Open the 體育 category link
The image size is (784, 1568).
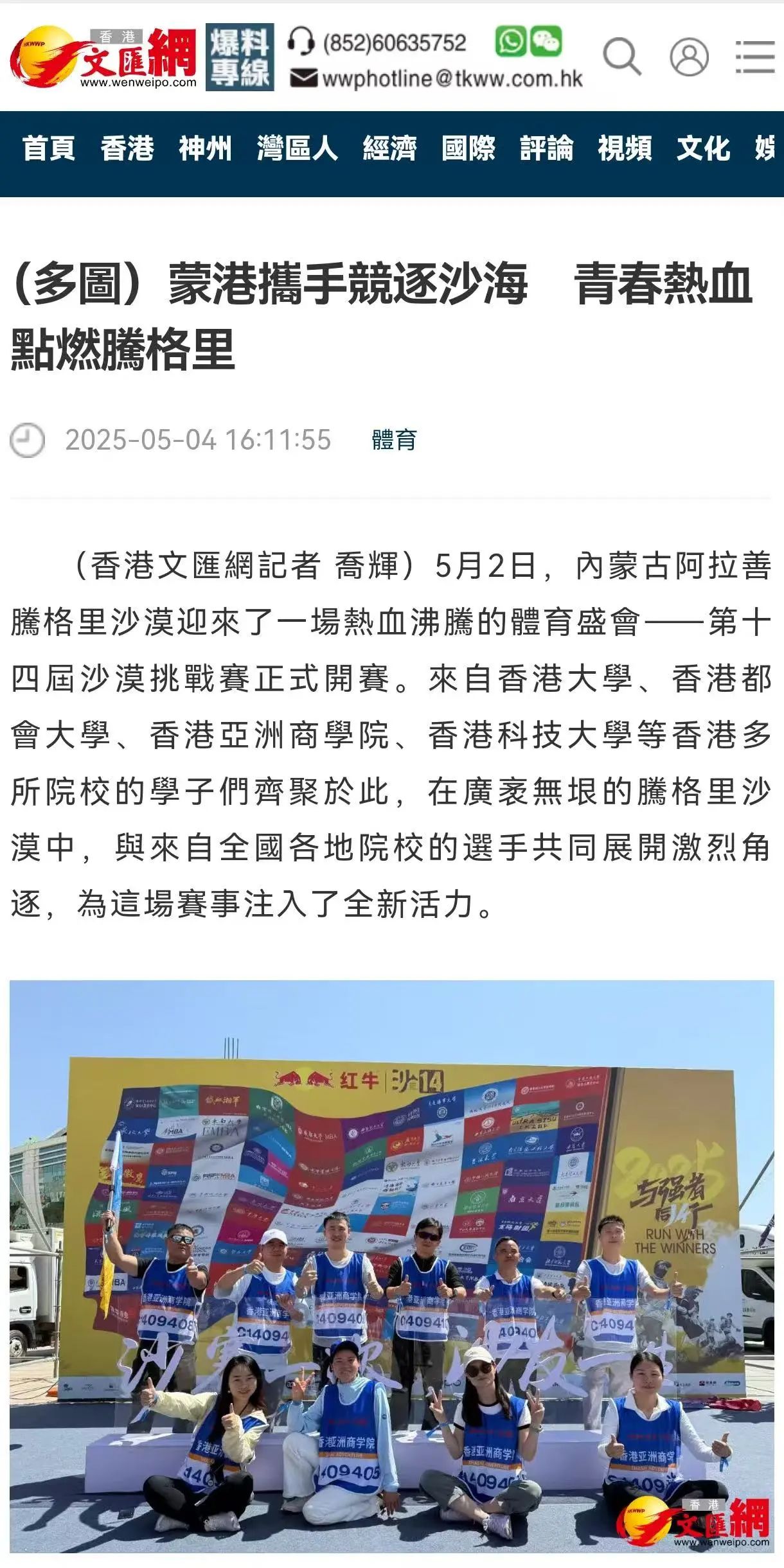(394, 440)
